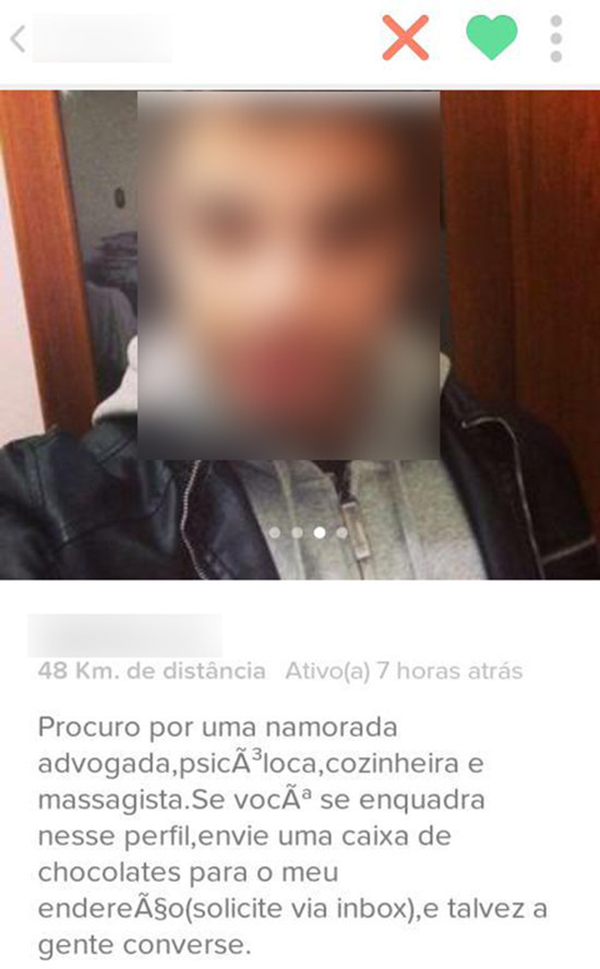Tap the profile photo to view next picture
This screenshot has width=600, height=969.
pos(300,334)
